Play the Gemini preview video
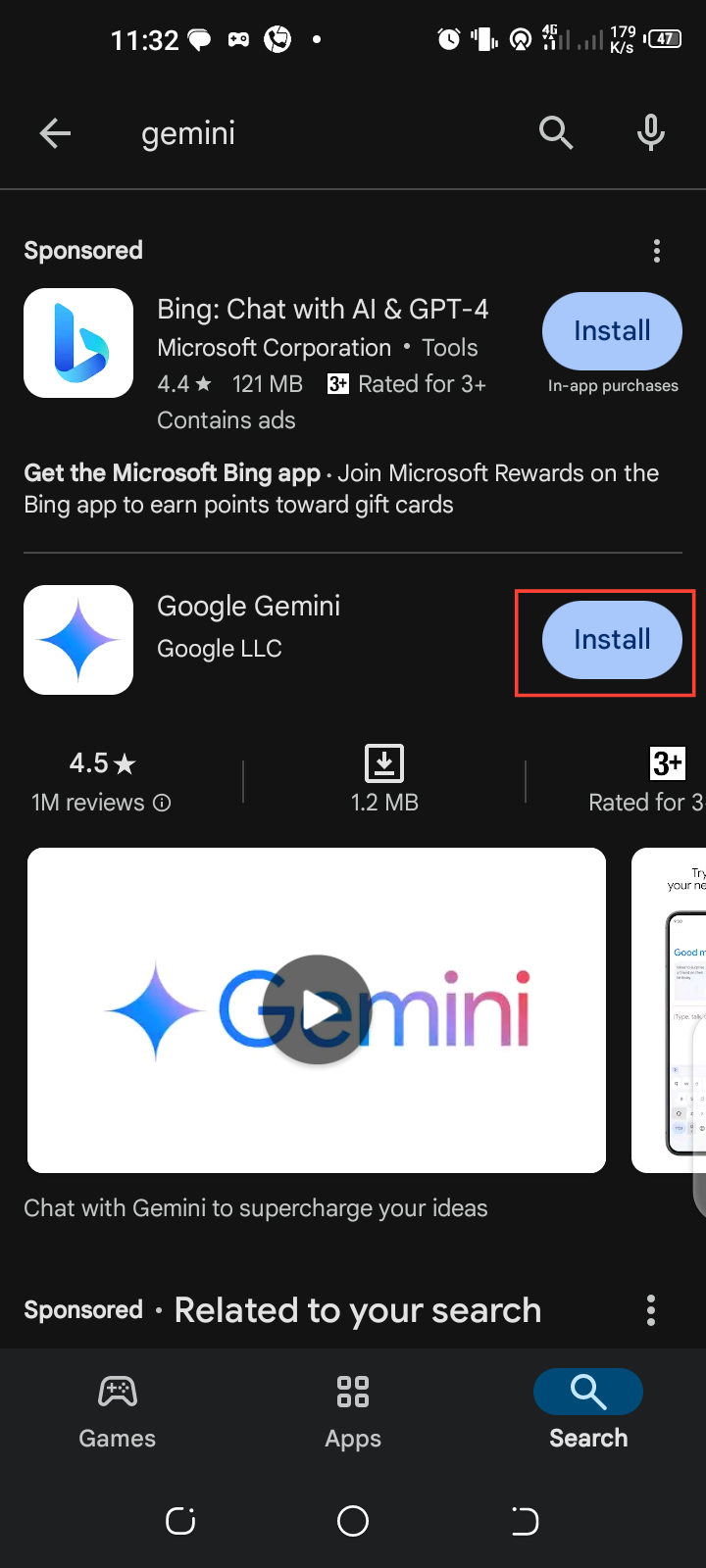 (317, 1009)
